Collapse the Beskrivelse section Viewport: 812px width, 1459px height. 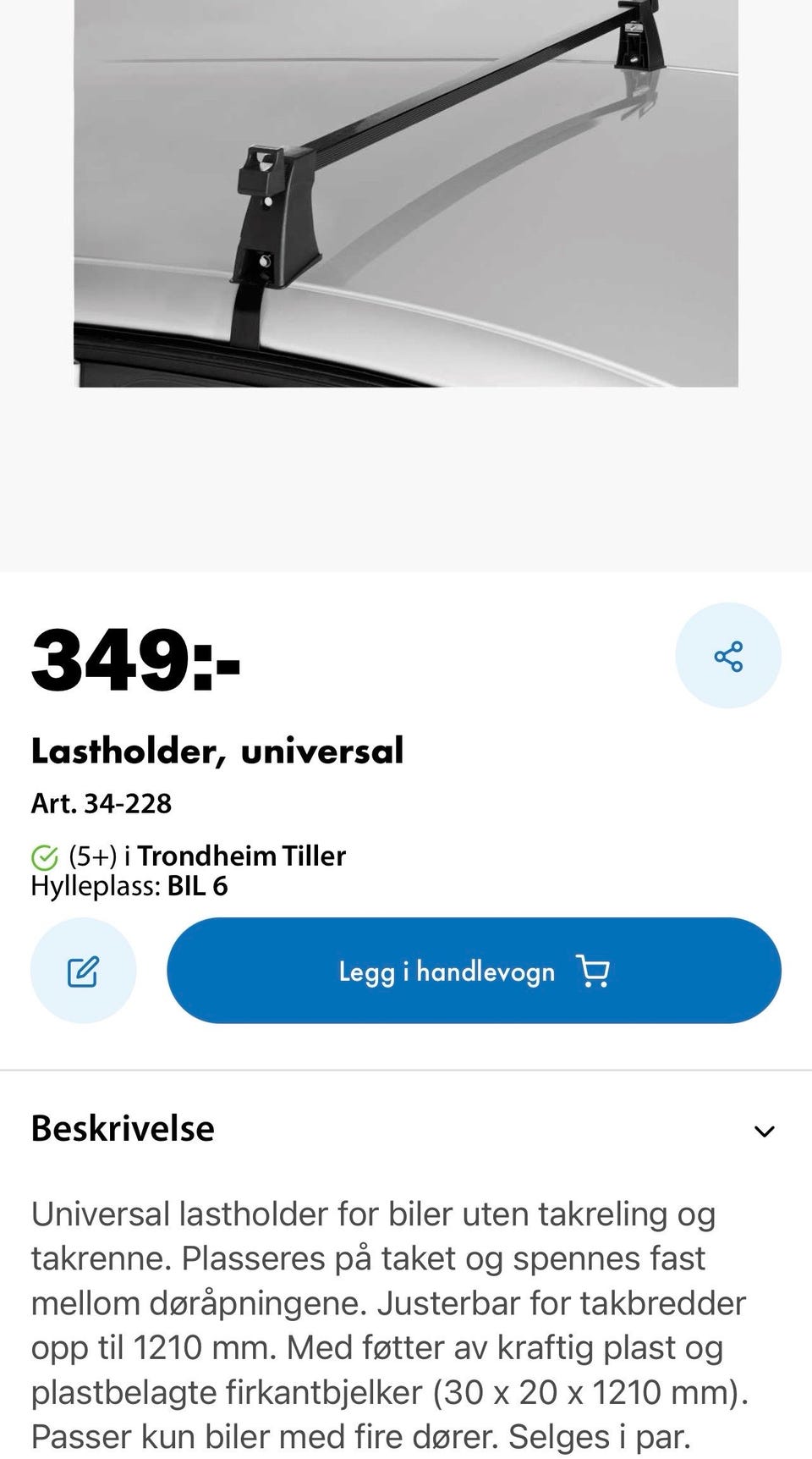click(x=764, y=1131)
